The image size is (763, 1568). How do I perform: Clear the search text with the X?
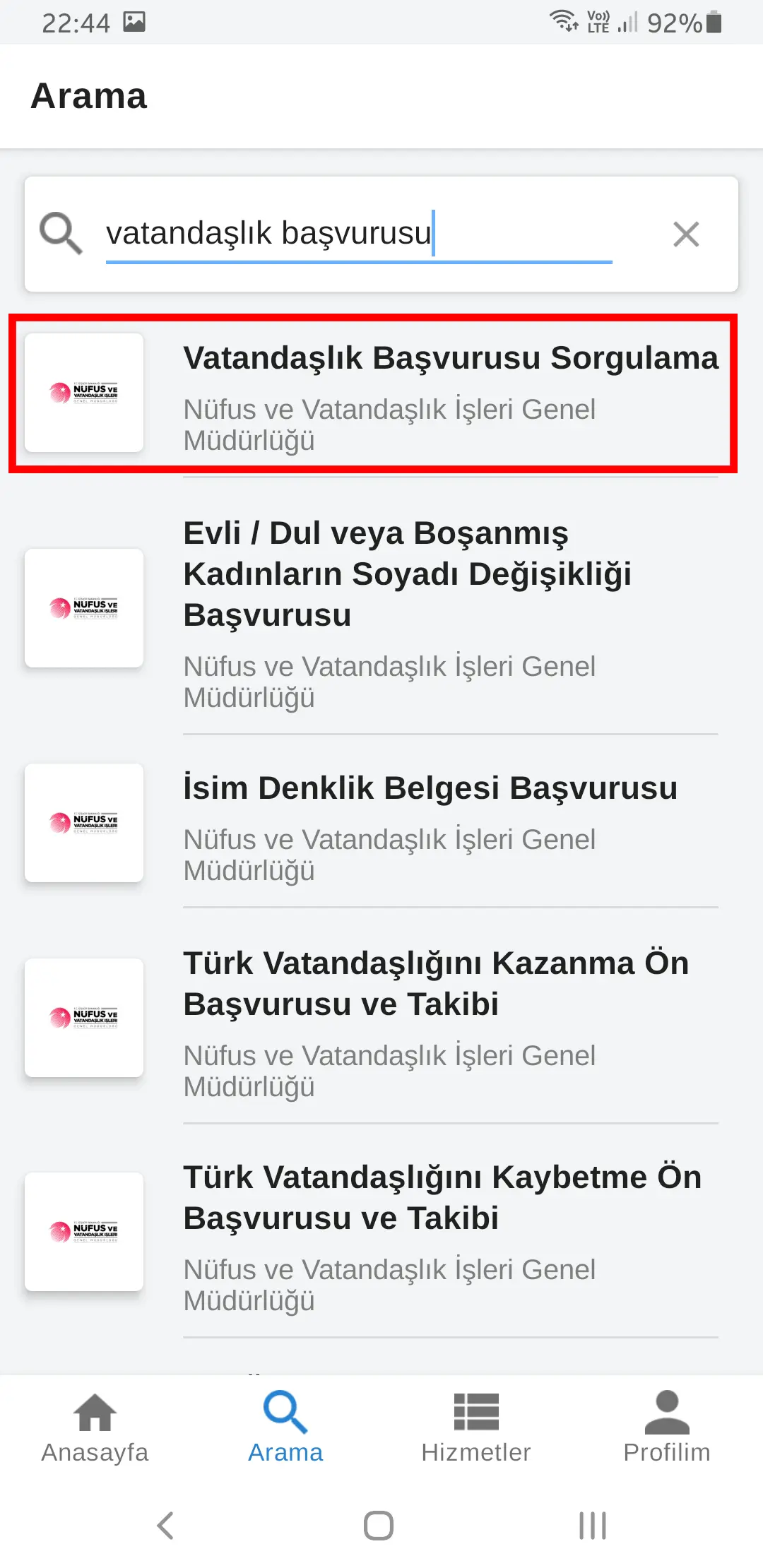point(685,234)
